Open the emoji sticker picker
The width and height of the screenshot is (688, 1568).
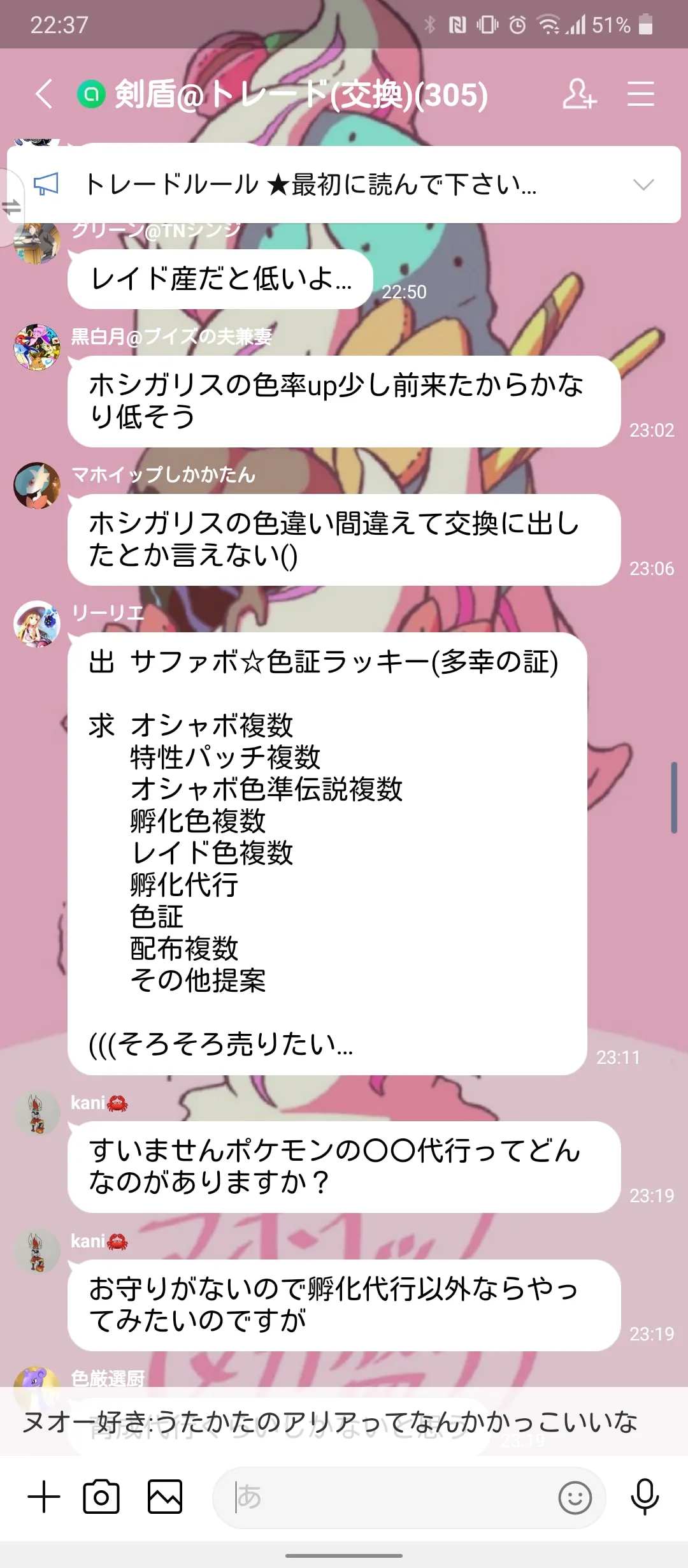pyautogui.click(x=575, y=1497)
